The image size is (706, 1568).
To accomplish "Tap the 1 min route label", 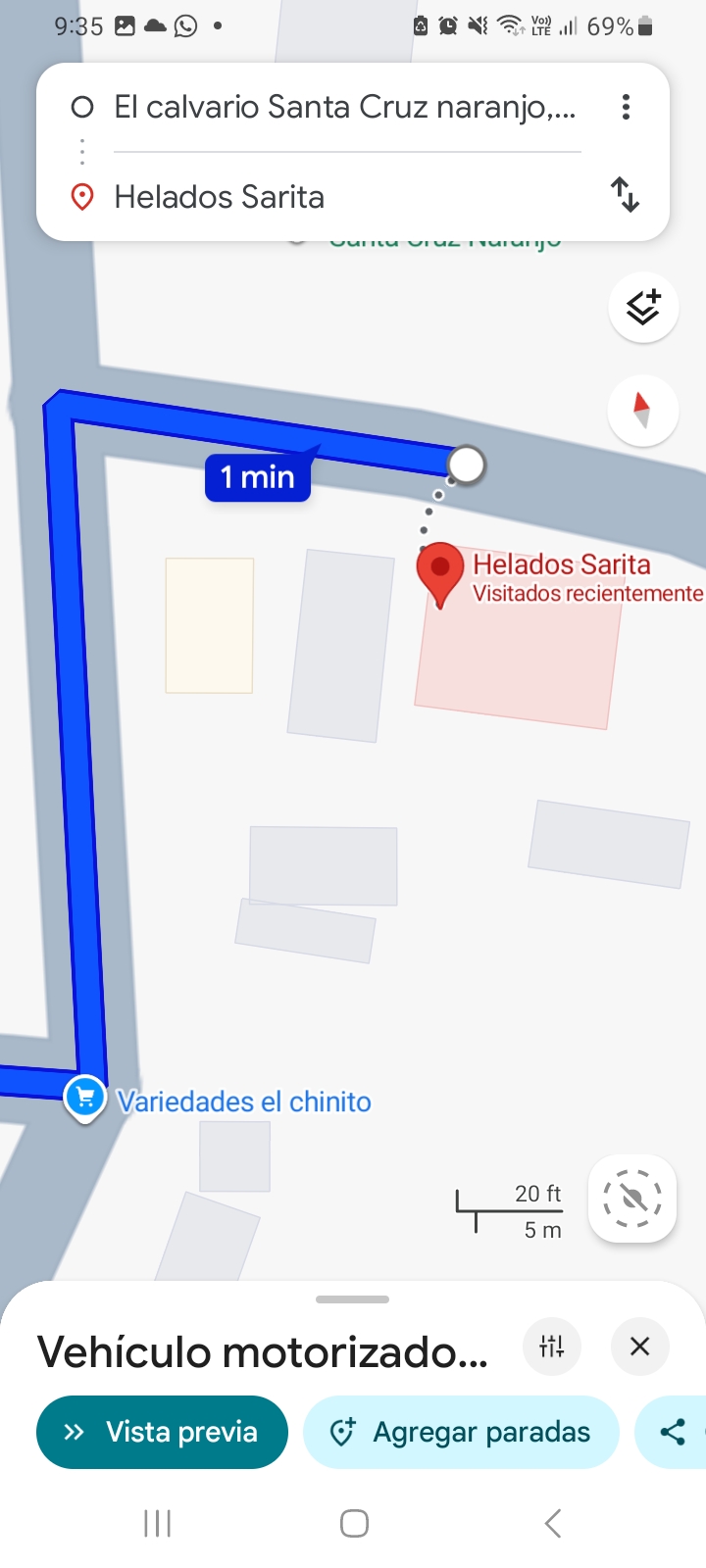I will [258, 477].
